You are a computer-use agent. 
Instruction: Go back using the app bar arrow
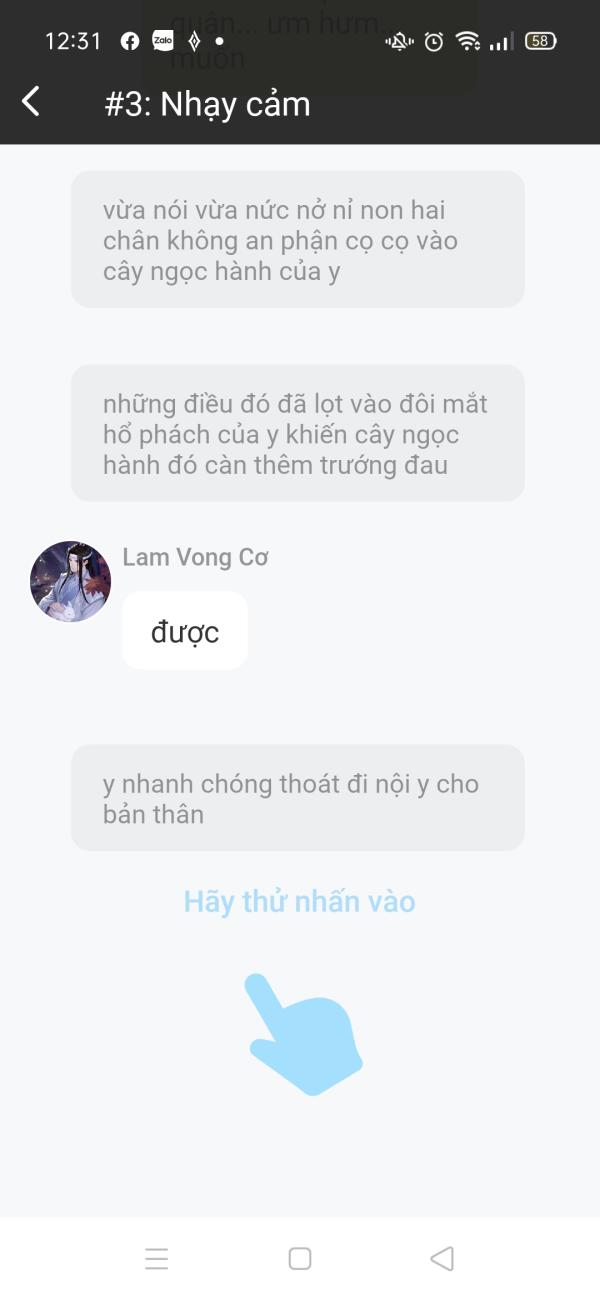pos(32,102)
